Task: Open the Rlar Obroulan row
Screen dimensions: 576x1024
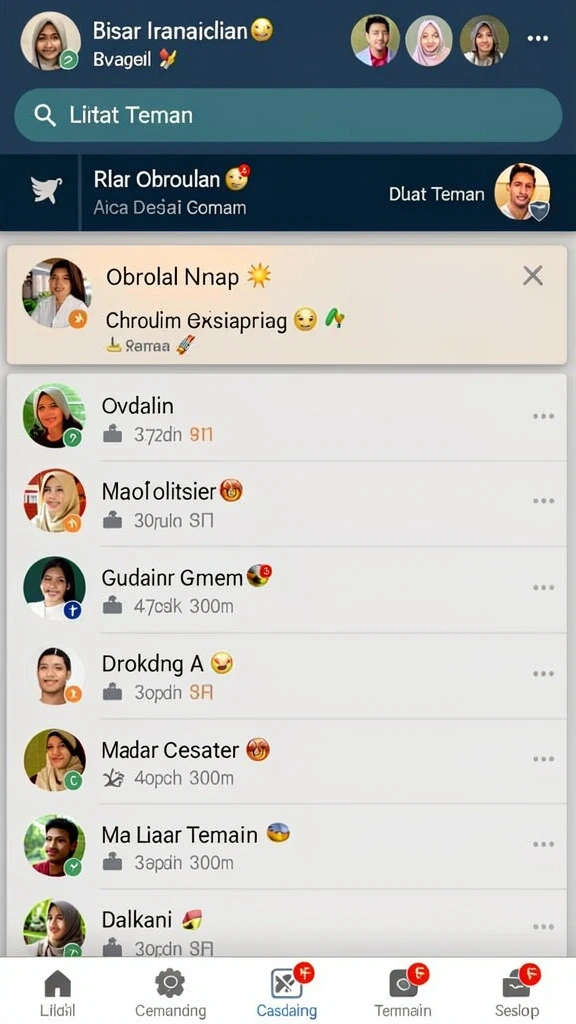Action: pos(288,193)
